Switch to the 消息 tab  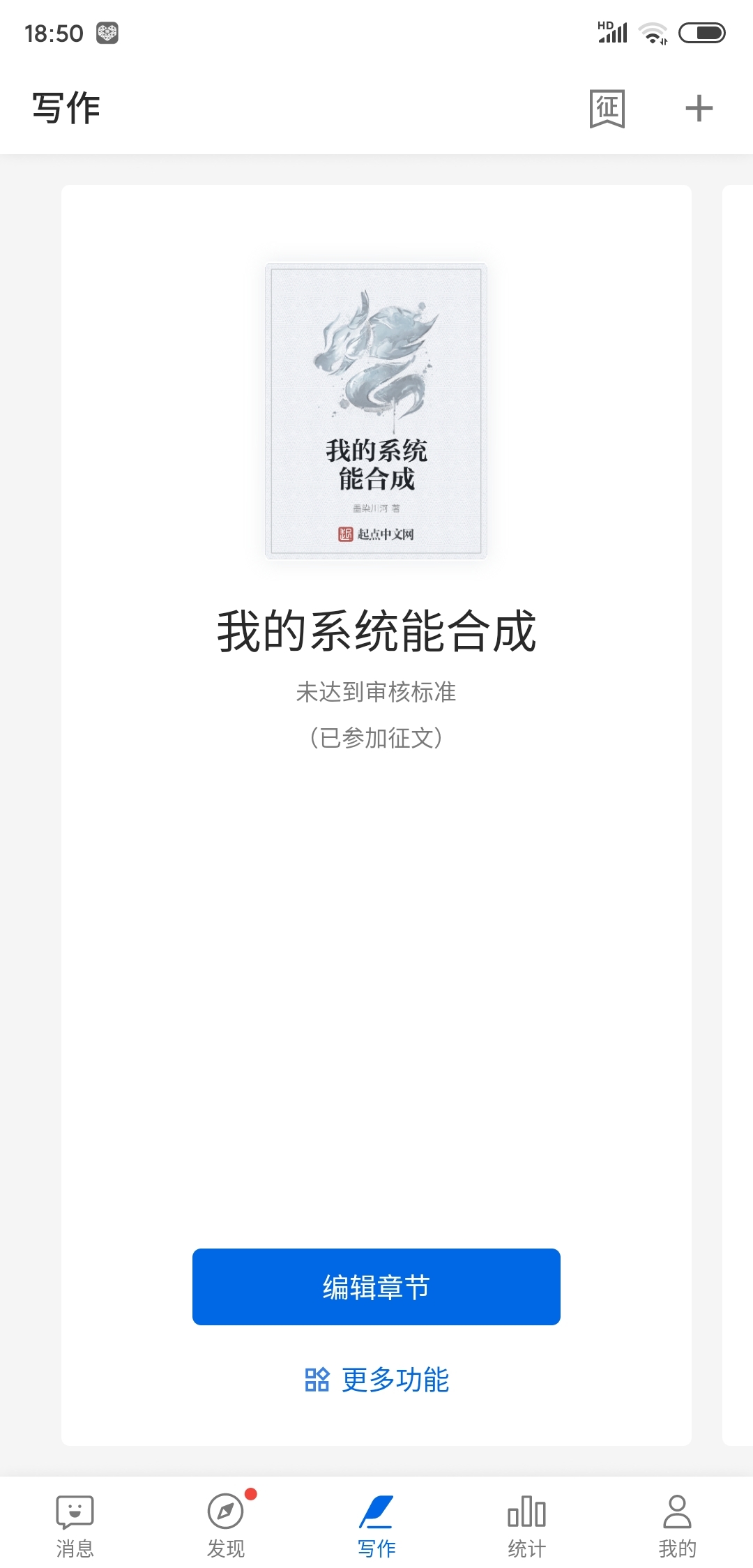pos(75,1526)
